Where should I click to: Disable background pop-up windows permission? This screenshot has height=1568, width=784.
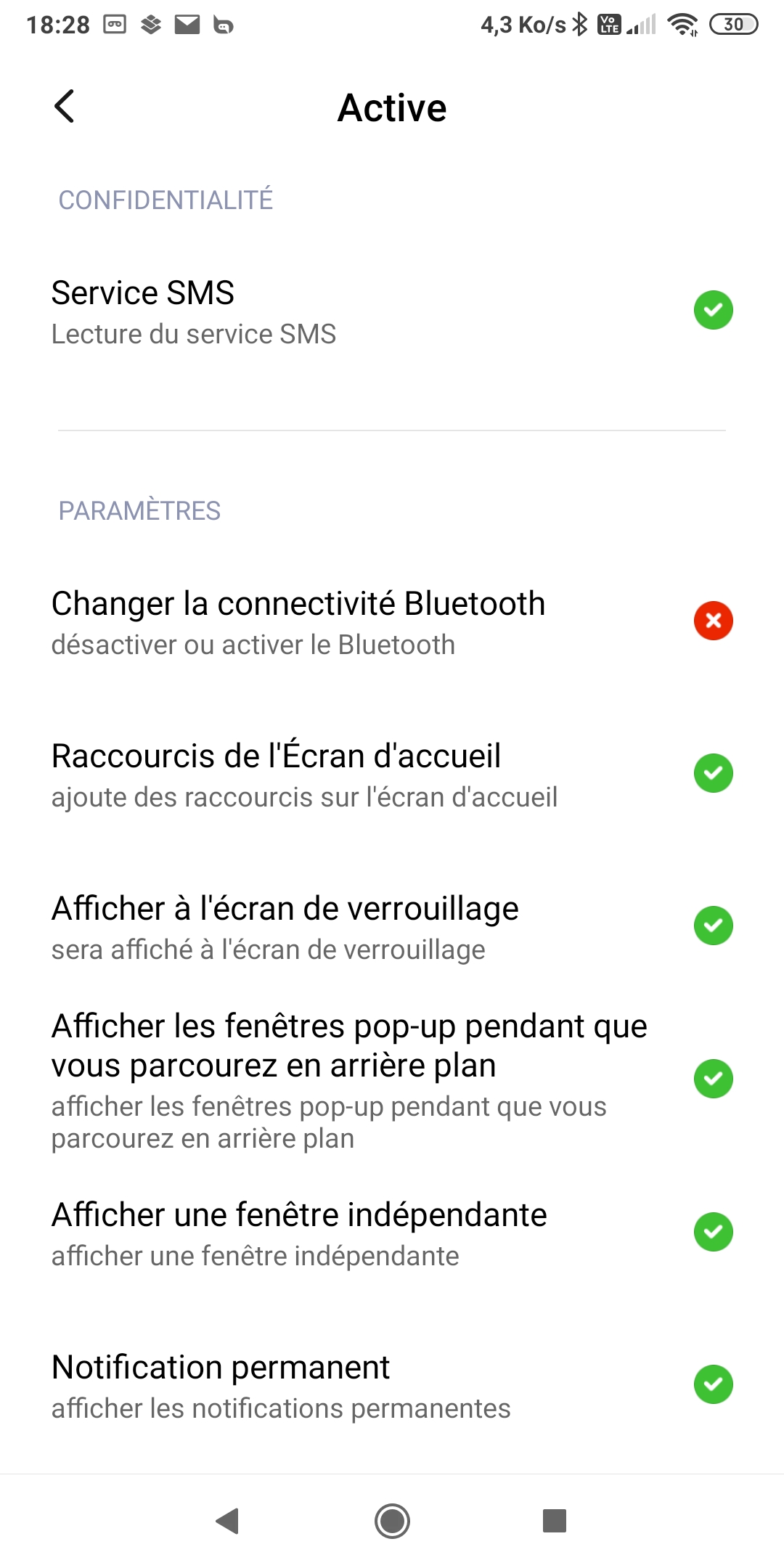[x=714, y=1079]
